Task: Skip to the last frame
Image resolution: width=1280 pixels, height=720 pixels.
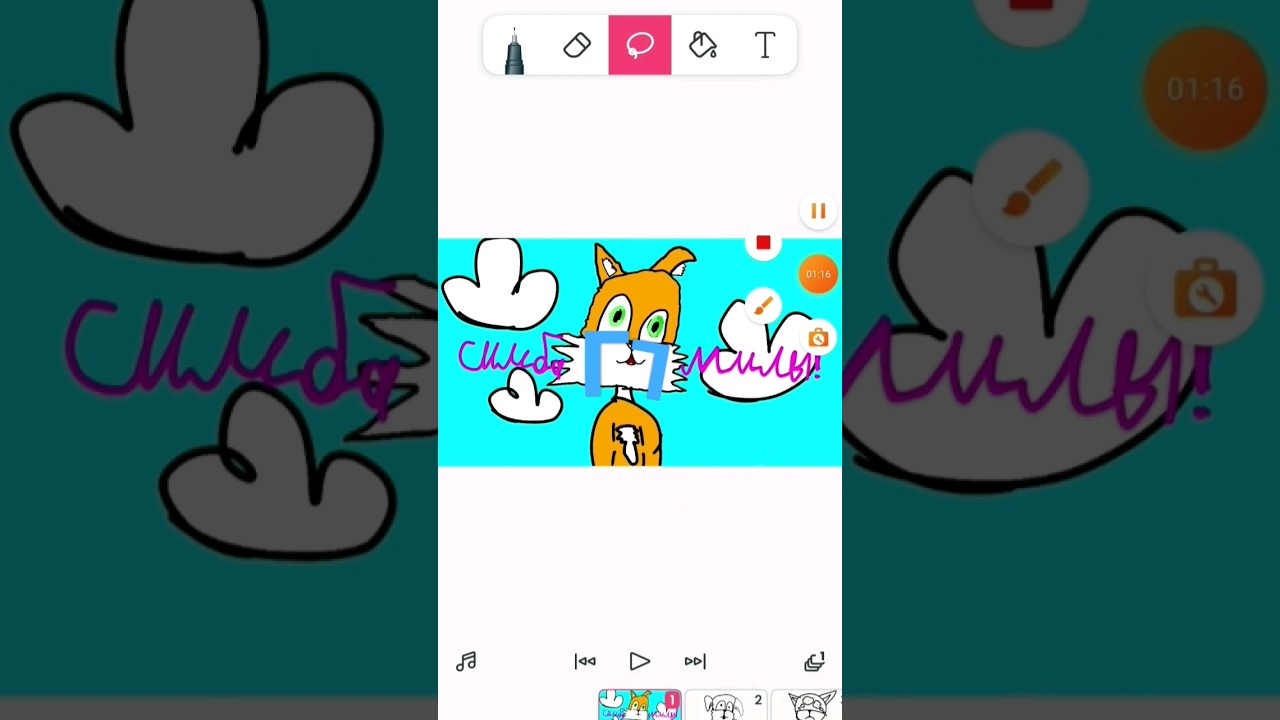Action: pos(695,661)
